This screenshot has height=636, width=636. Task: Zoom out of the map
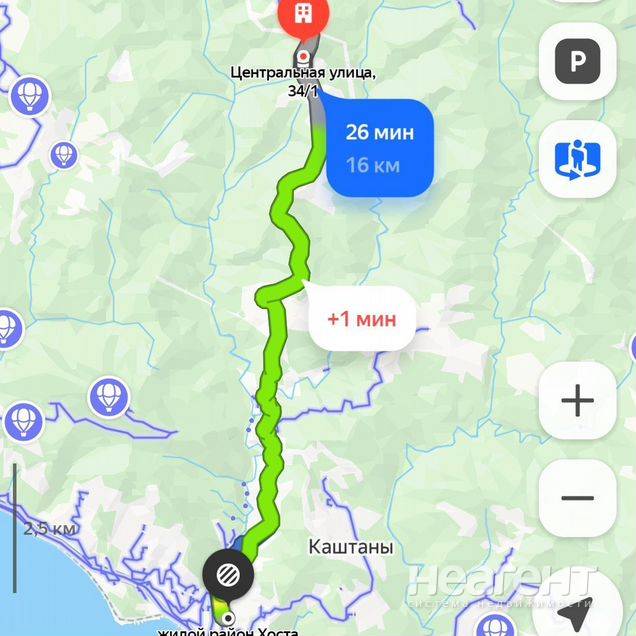click(x=577, y=498)
